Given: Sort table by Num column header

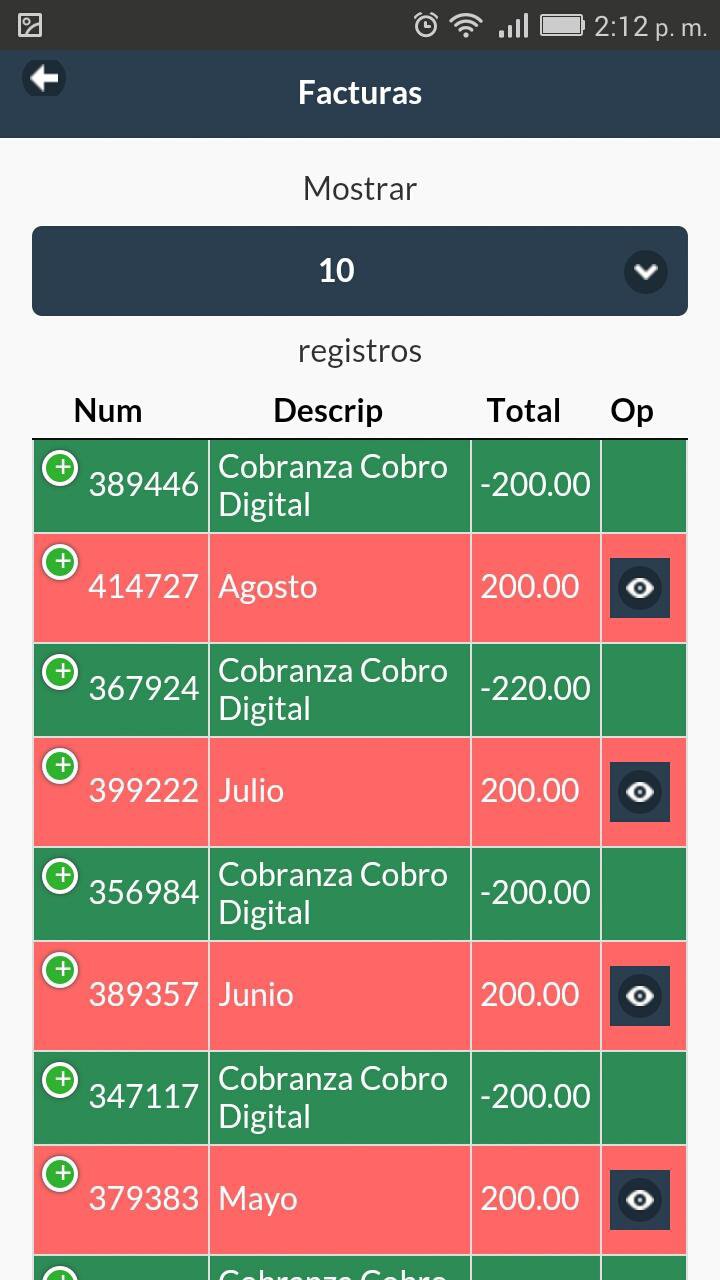Looking at the screenshot, I should (x=108, y=411).
